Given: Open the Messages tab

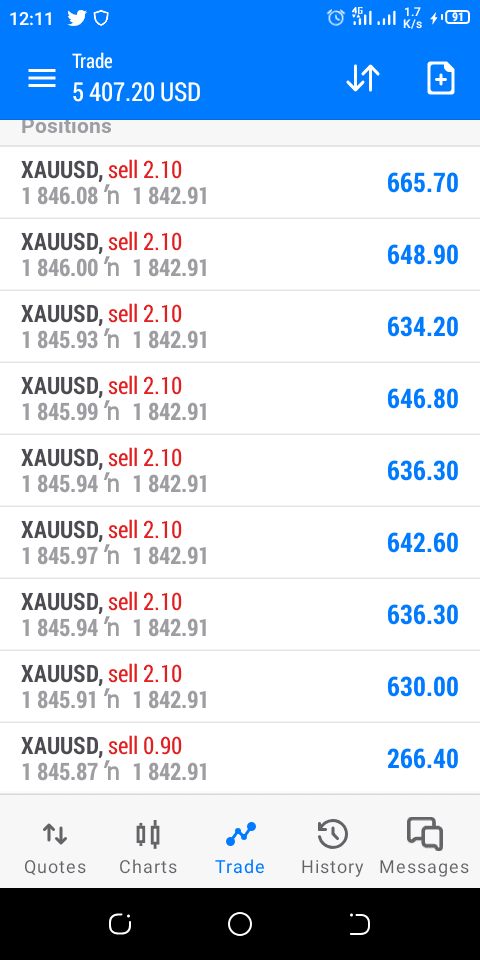Looking at the screenshot, I should pyautogui.click(x=424, y=848).
